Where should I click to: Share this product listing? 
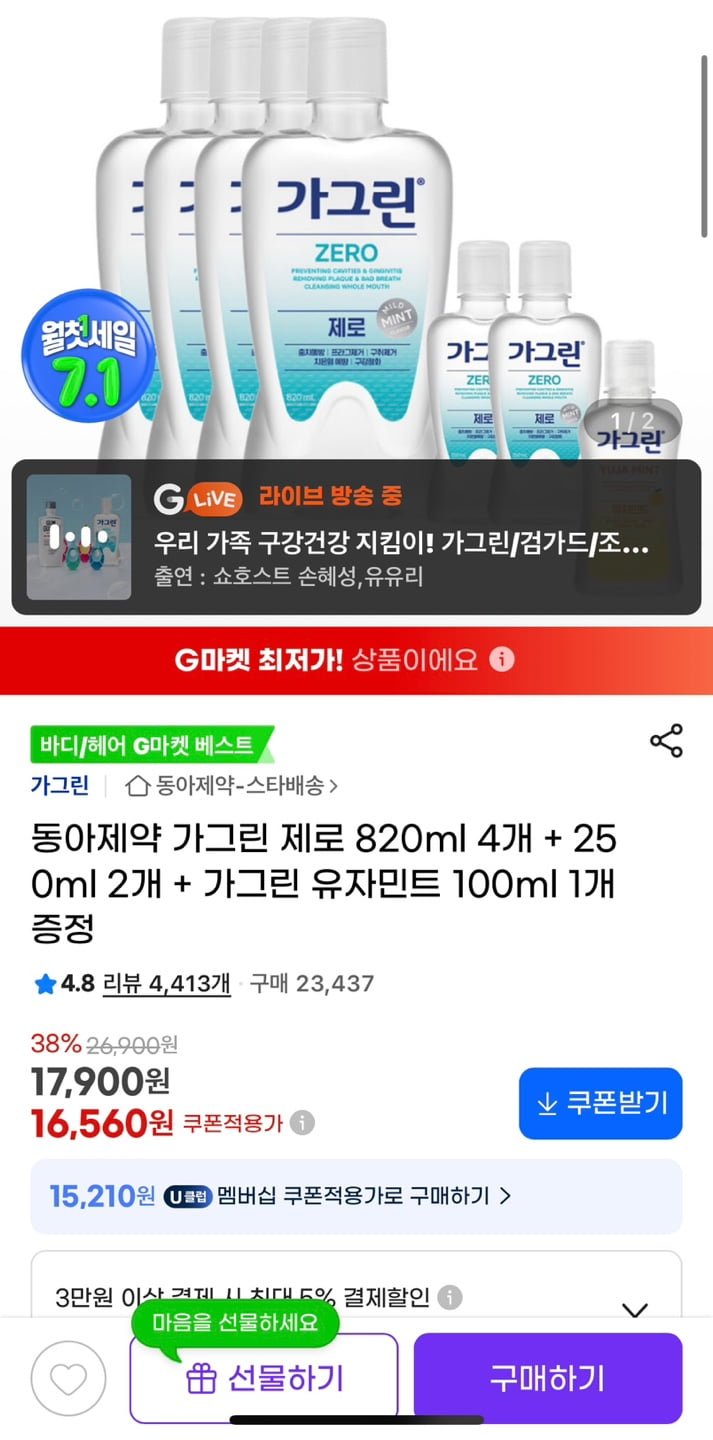(666, 741)
